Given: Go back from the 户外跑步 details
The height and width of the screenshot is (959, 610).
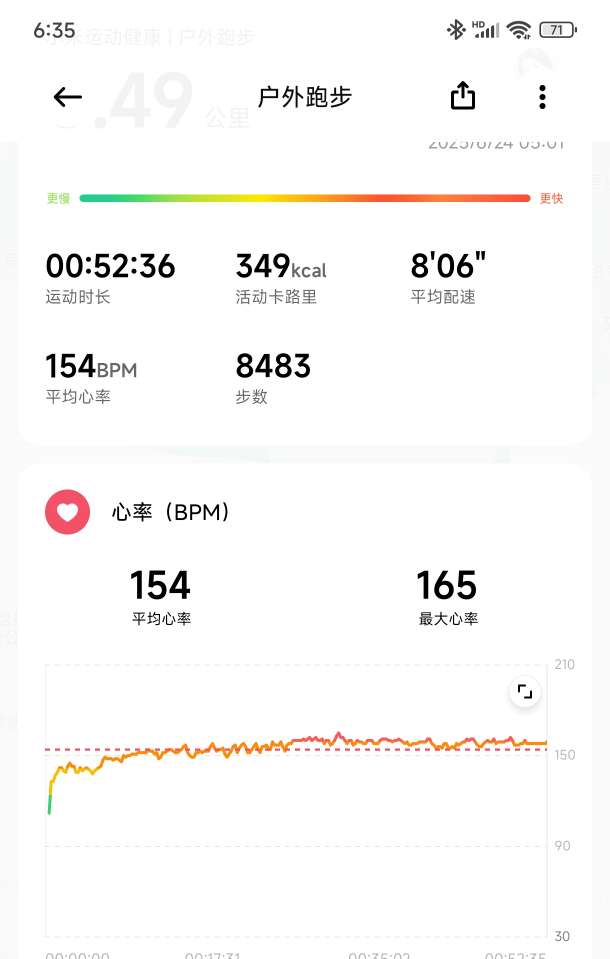Looking at the screenshot, I should coord(67,97).
